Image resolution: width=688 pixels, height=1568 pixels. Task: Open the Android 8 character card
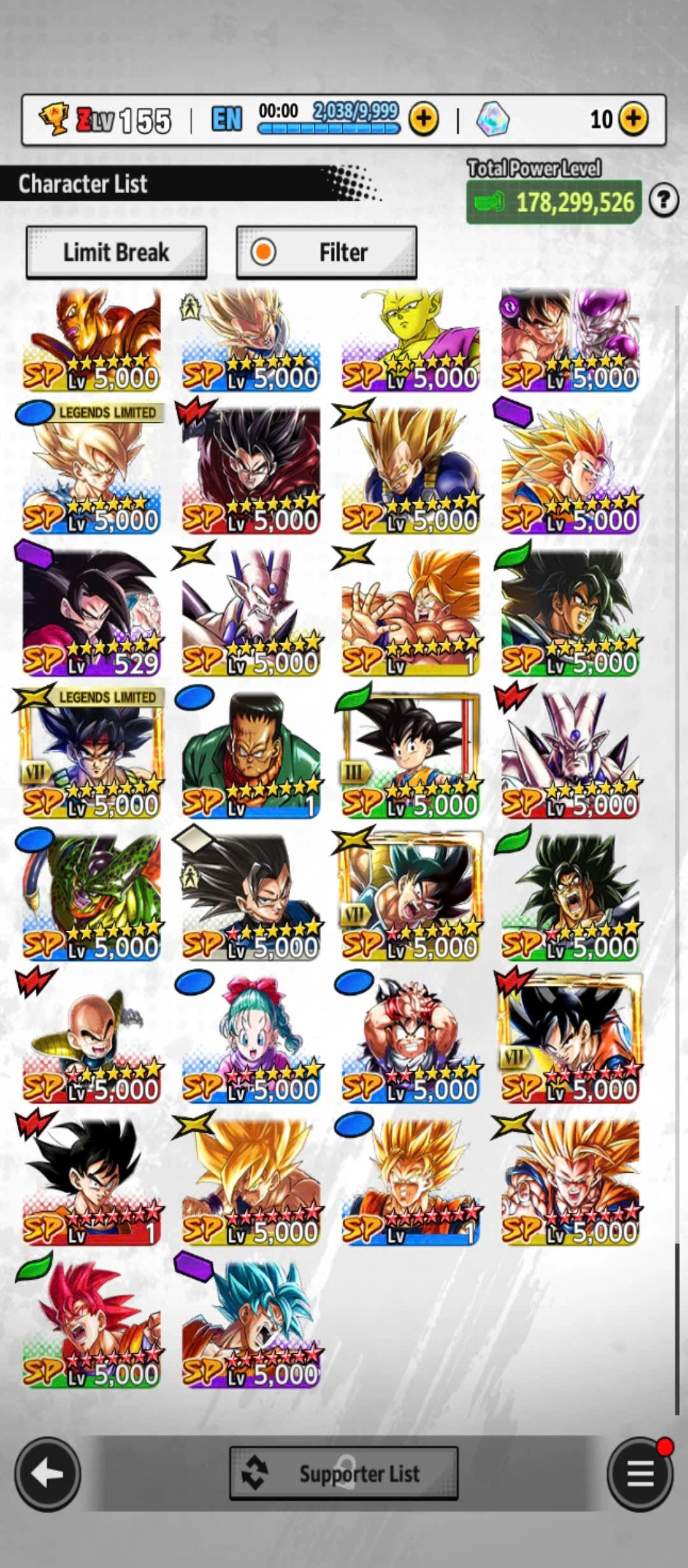click(250, 752)
